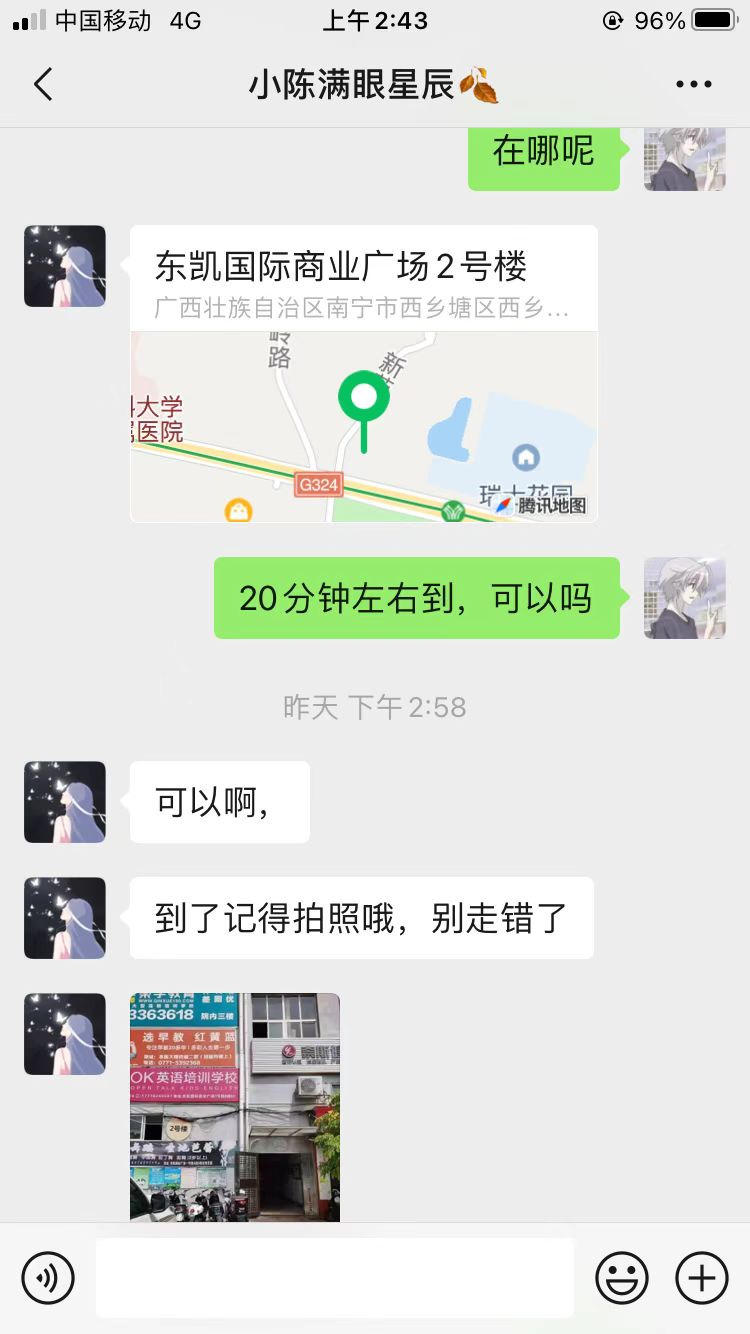Switch to voice message input

pyautogui.click(x=48, y=1277)
